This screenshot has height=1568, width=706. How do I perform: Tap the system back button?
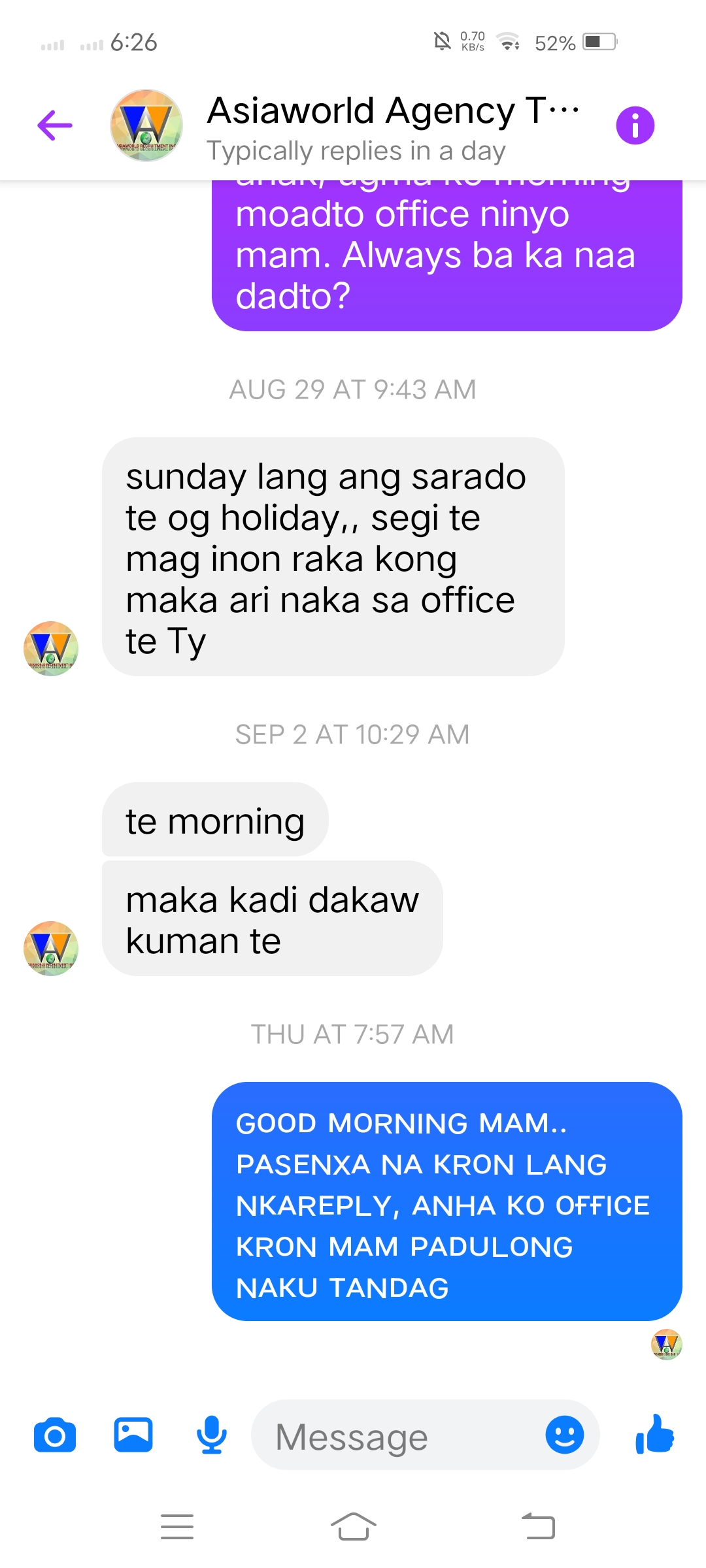[x=538, y=1527]
